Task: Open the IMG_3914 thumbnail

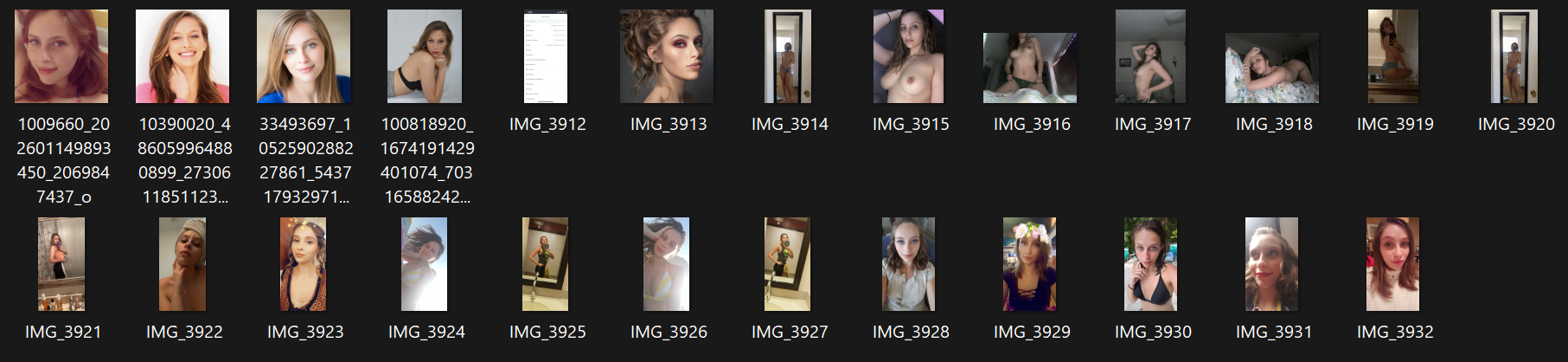Action: [x=788, y=57]
